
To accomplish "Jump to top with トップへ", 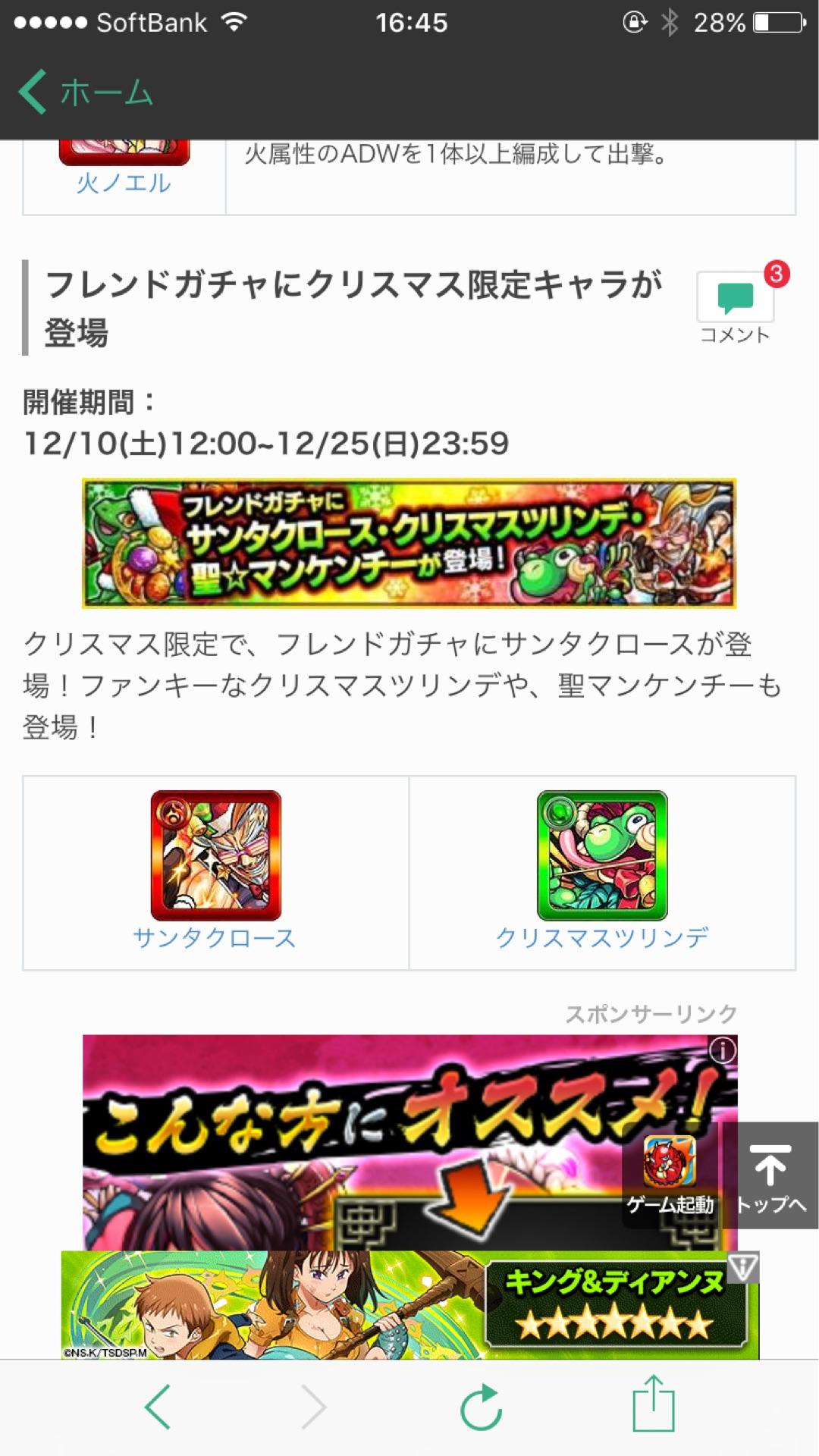I will tap(770, 1174).
